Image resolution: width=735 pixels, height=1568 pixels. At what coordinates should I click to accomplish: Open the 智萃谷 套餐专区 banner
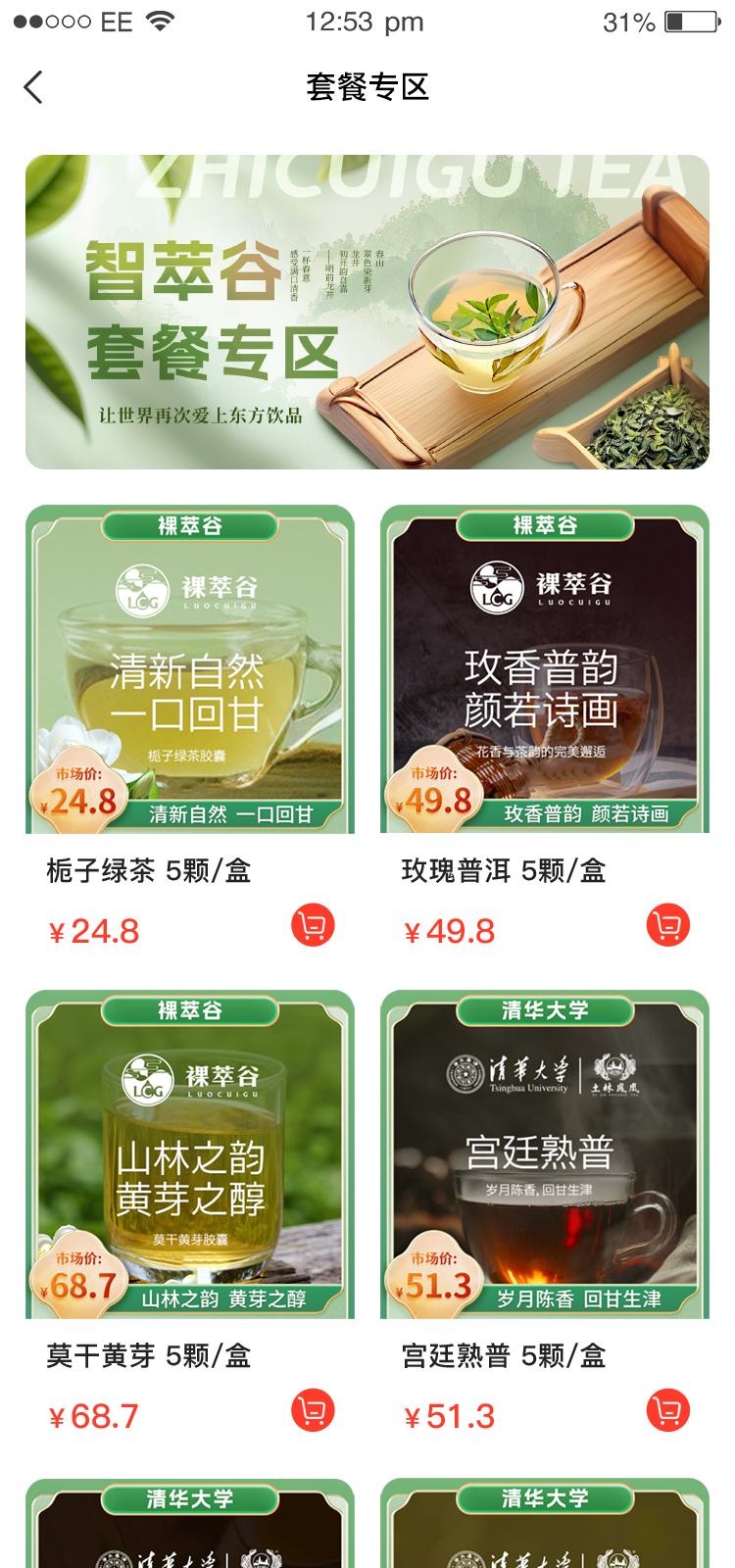pos(367,312)
